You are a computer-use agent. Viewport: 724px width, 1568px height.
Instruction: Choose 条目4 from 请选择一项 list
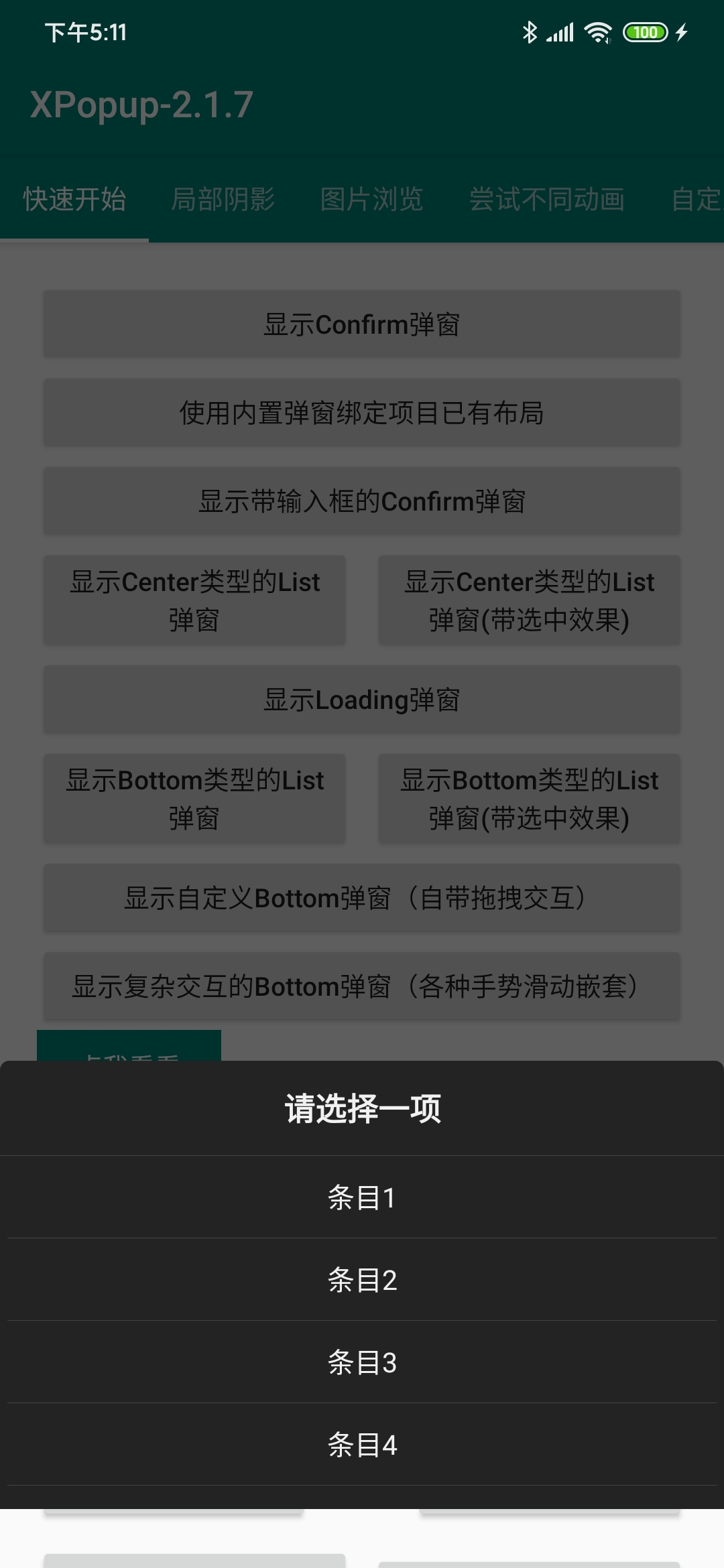point(362,1445)
